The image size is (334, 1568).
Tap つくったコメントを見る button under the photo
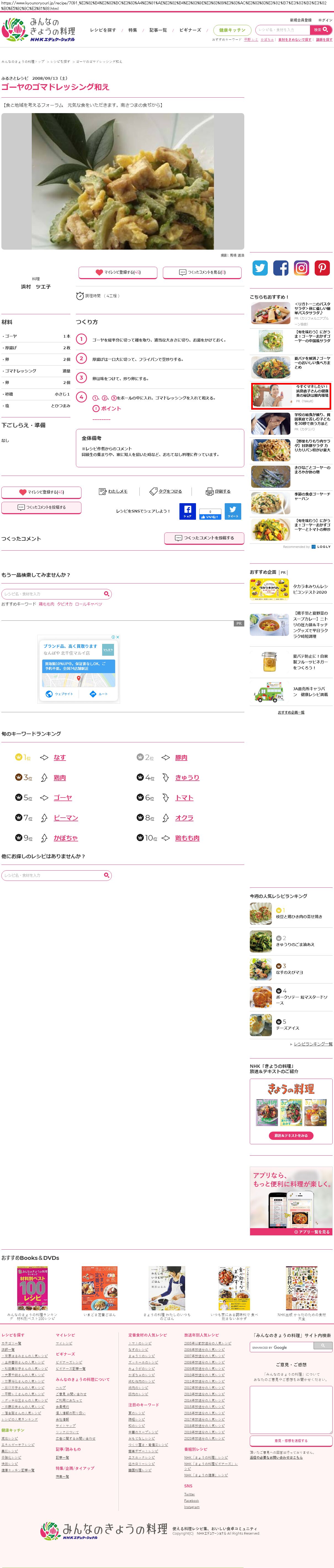pos(203,272)
